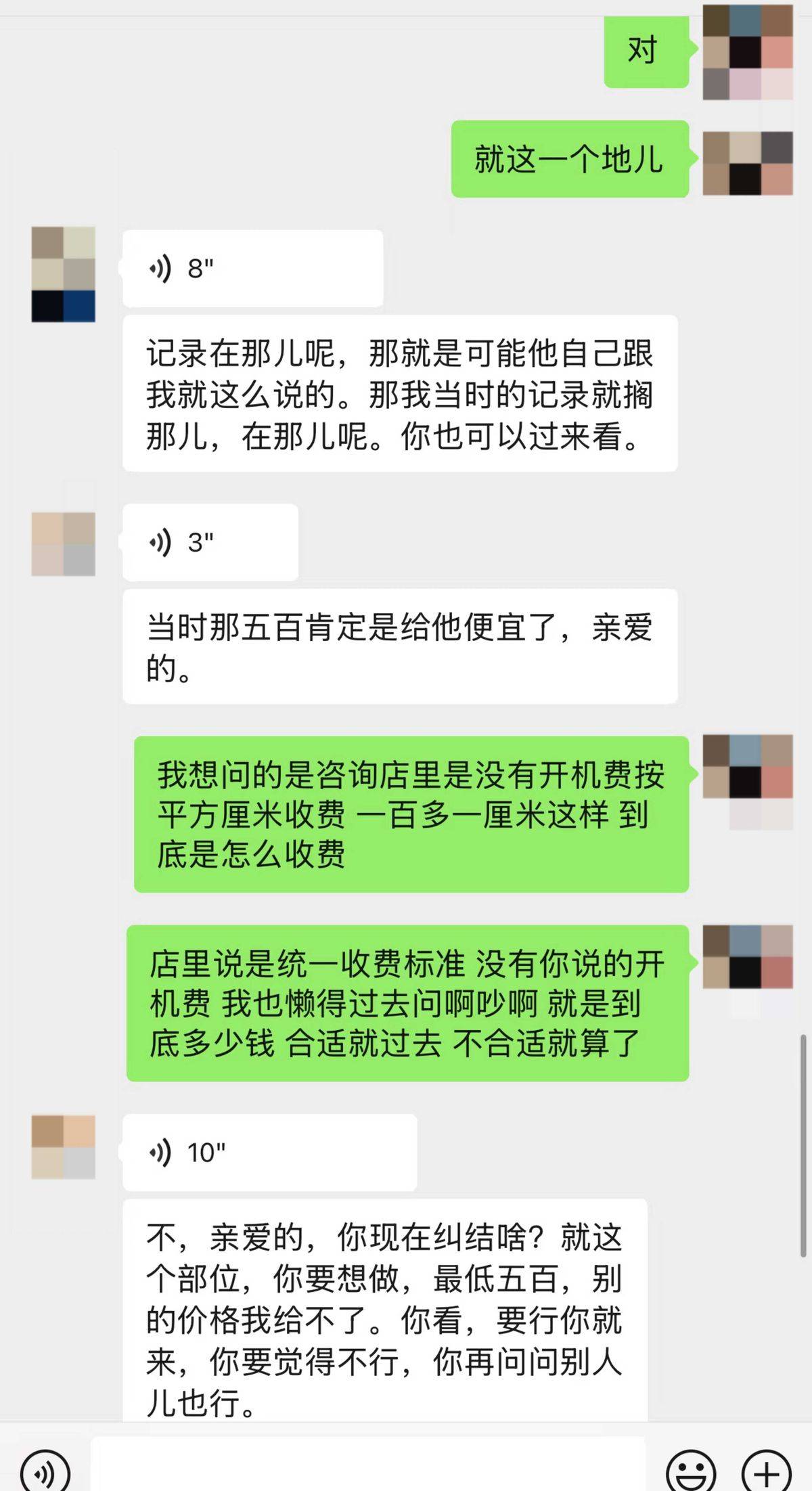This screenshot has width=812, height=1491.
Task: Play the 8-second voice message
Action: 252,269
